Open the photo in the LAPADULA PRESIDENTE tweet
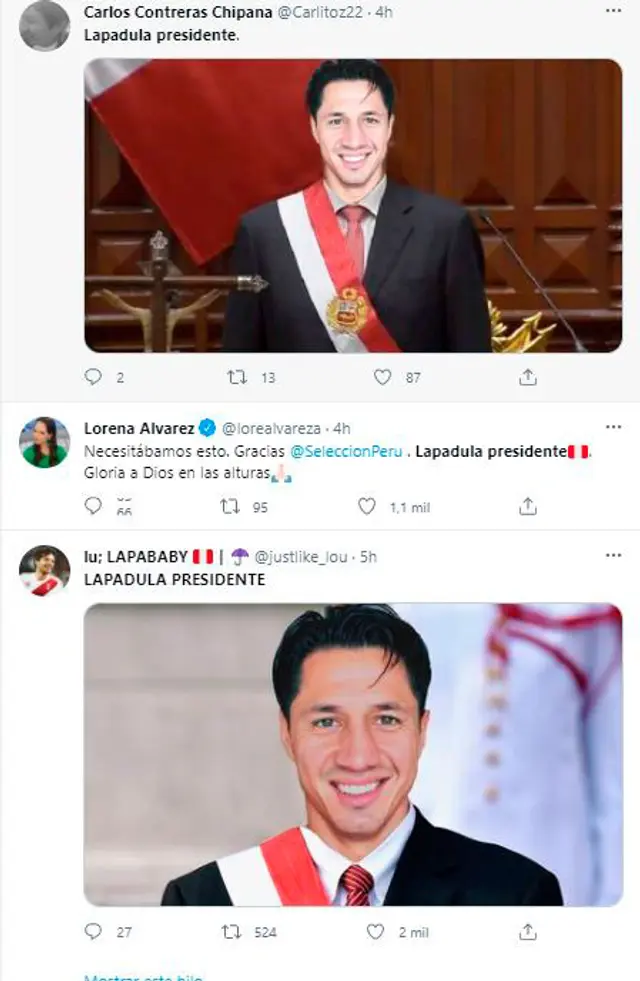 352,754
